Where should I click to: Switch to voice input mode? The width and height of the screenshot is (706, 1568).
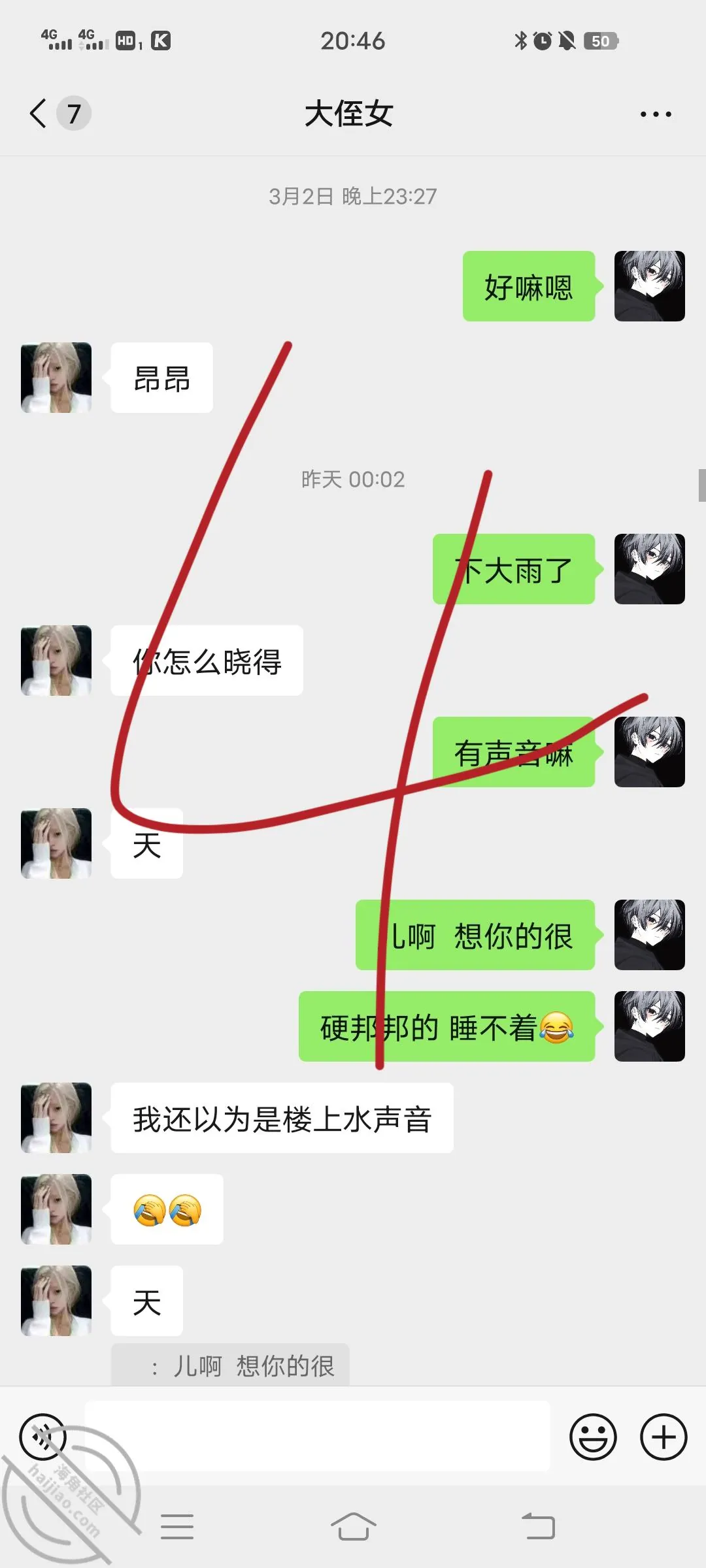point(43,1437)
